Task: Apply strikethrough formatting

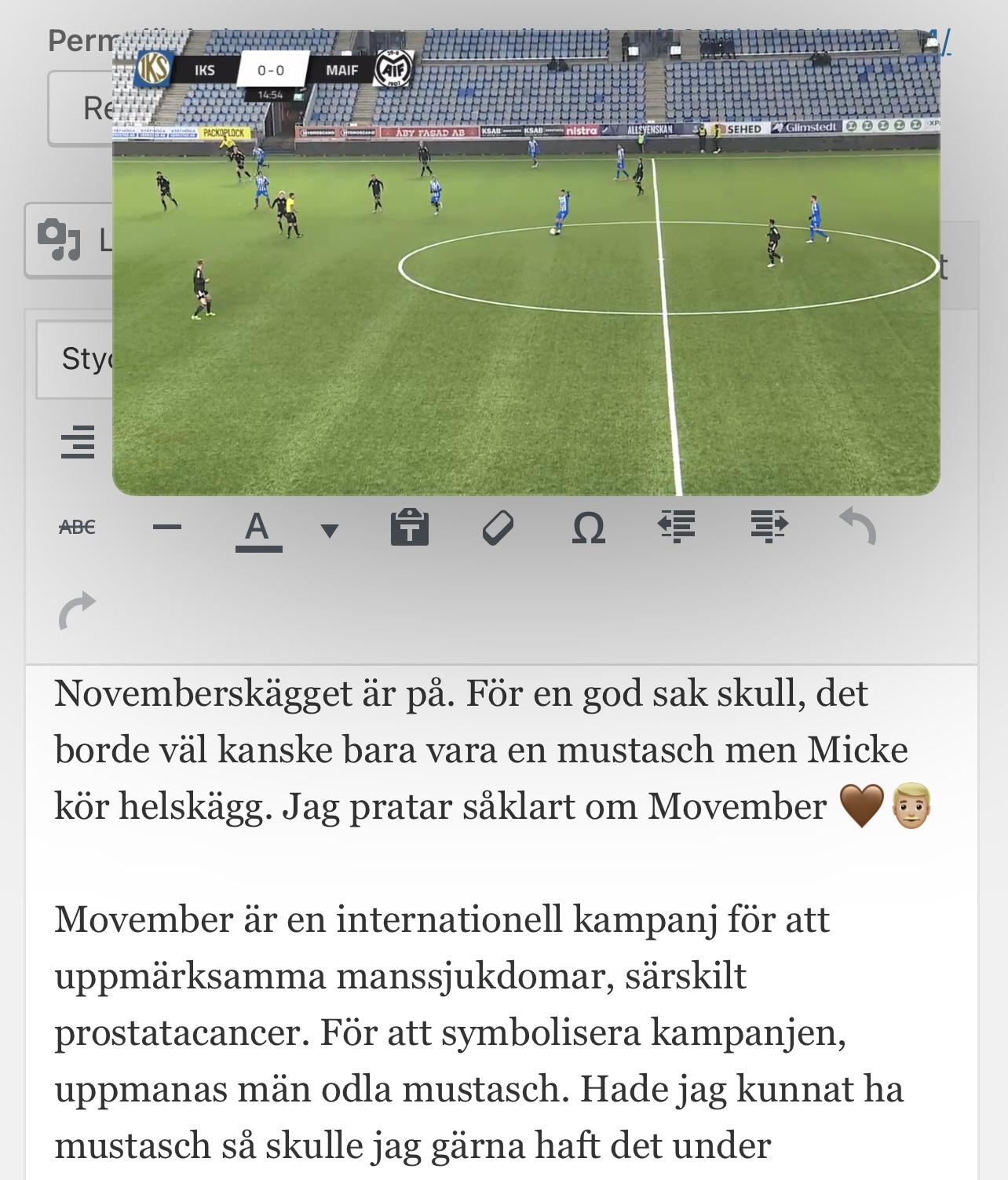Action: click(77, 528)
